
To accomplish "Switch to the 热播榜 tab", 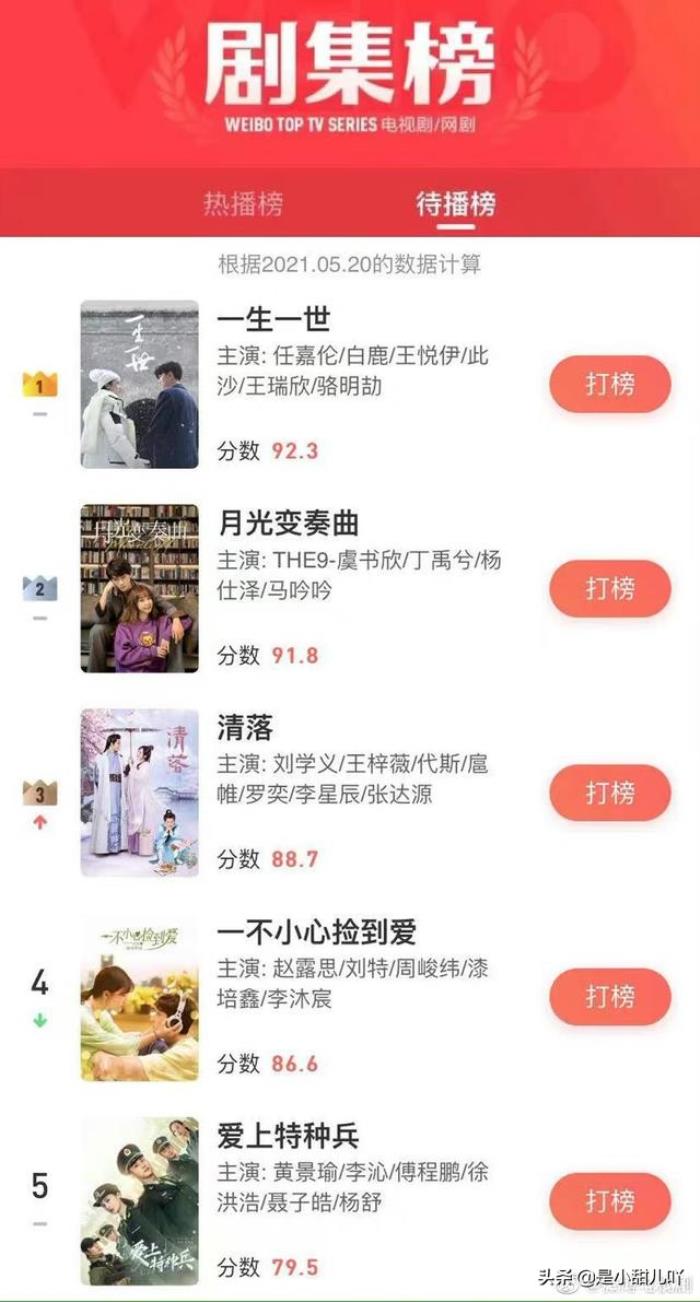I will pos(243,204).
